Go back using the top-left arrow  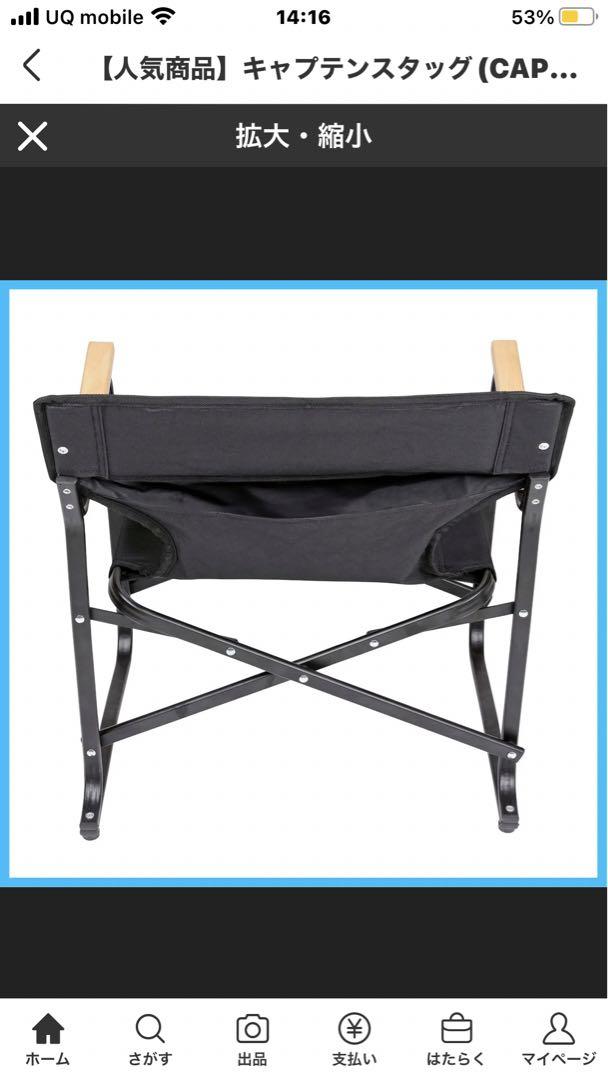pos(32,66)
